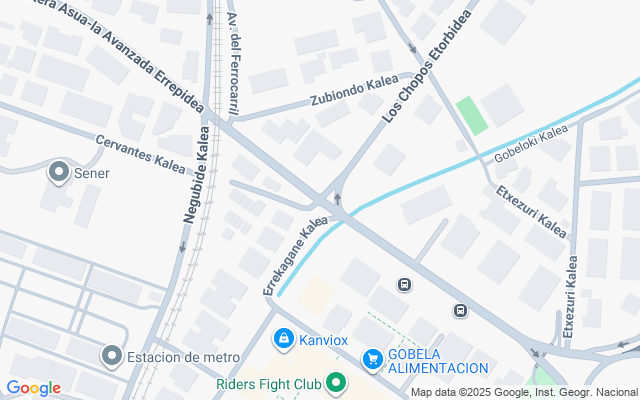The width and height of the screenshot is (640, 400).
Task: Select the Estacion de metro marker
Action: click(112, 356)
